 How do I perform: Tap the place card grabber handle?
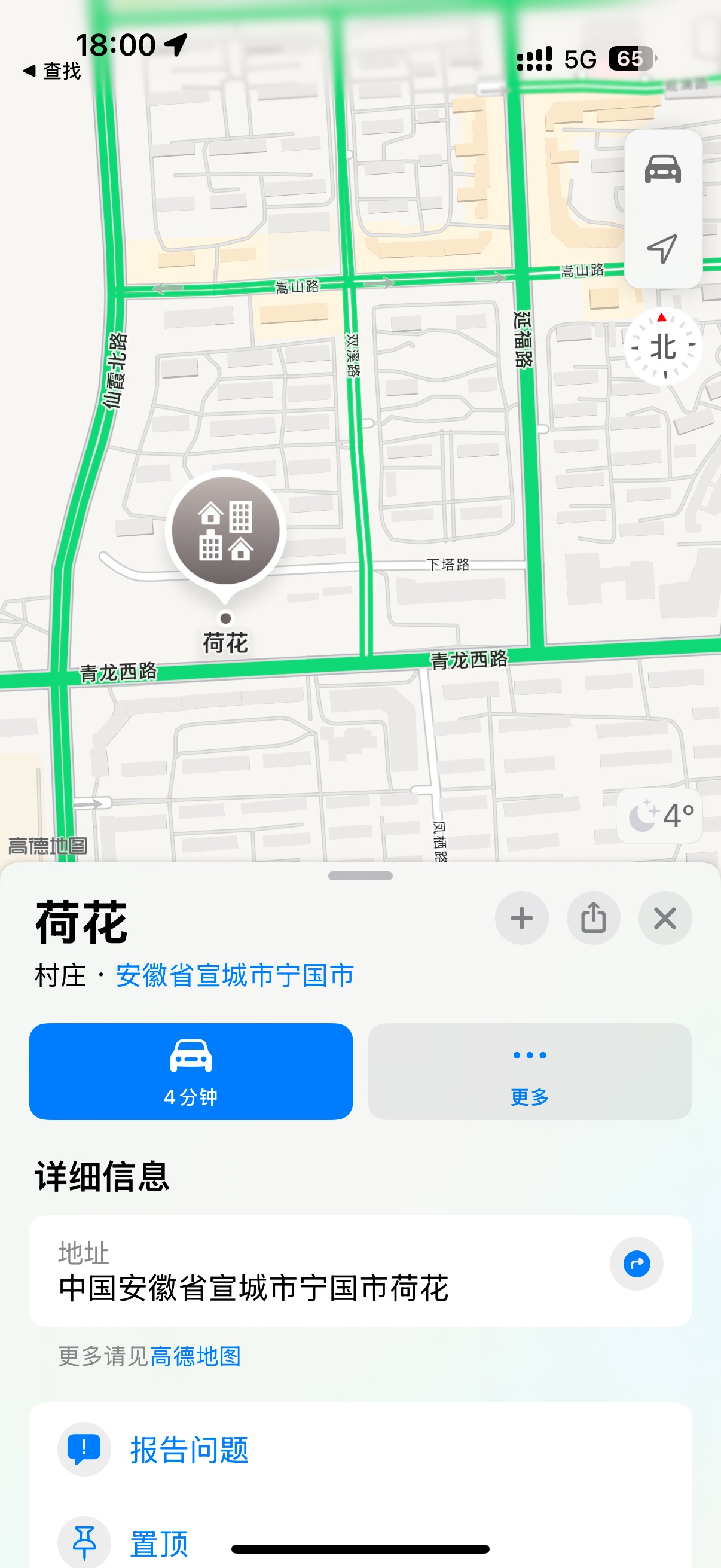(360, 876)
